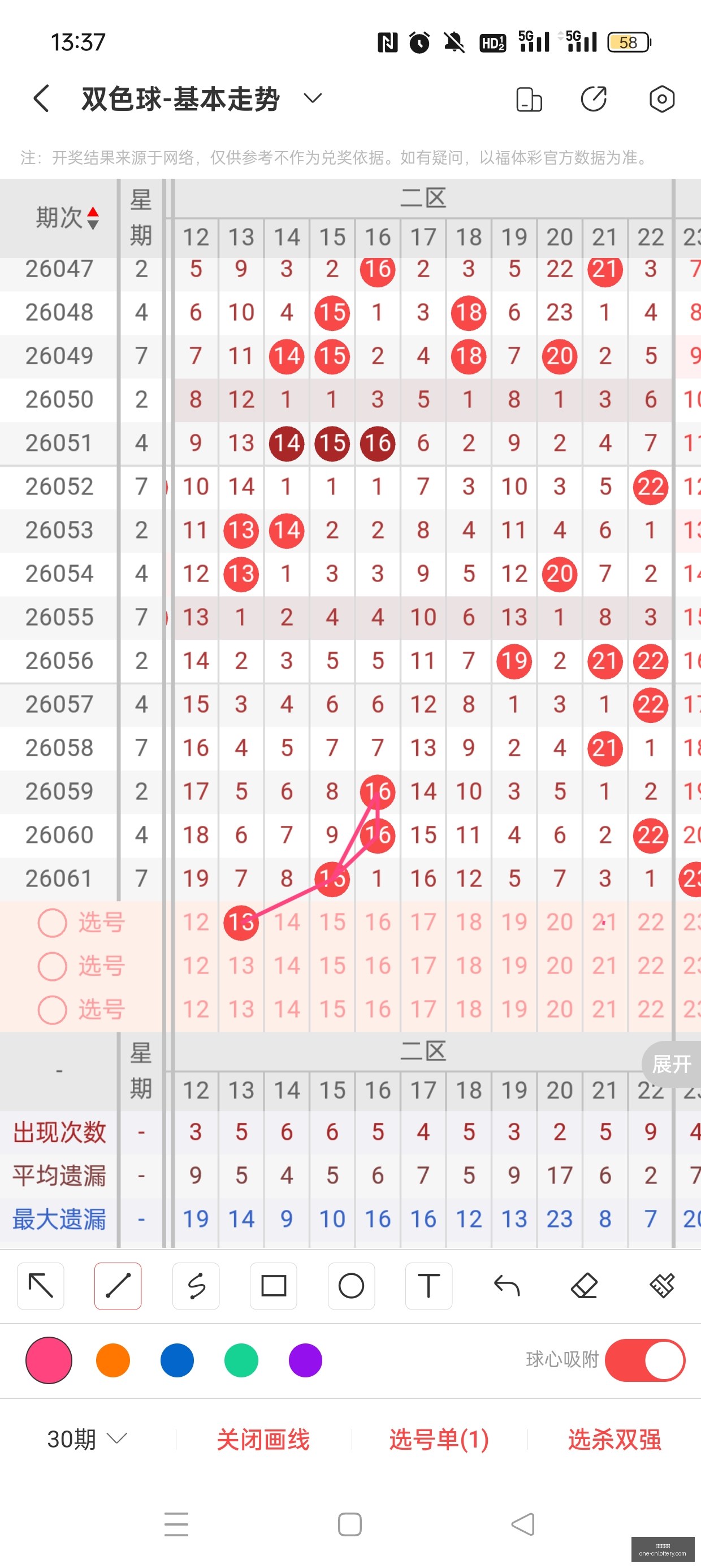
Task: Select the circle shape tool
Action: [x=351, y=1286]
